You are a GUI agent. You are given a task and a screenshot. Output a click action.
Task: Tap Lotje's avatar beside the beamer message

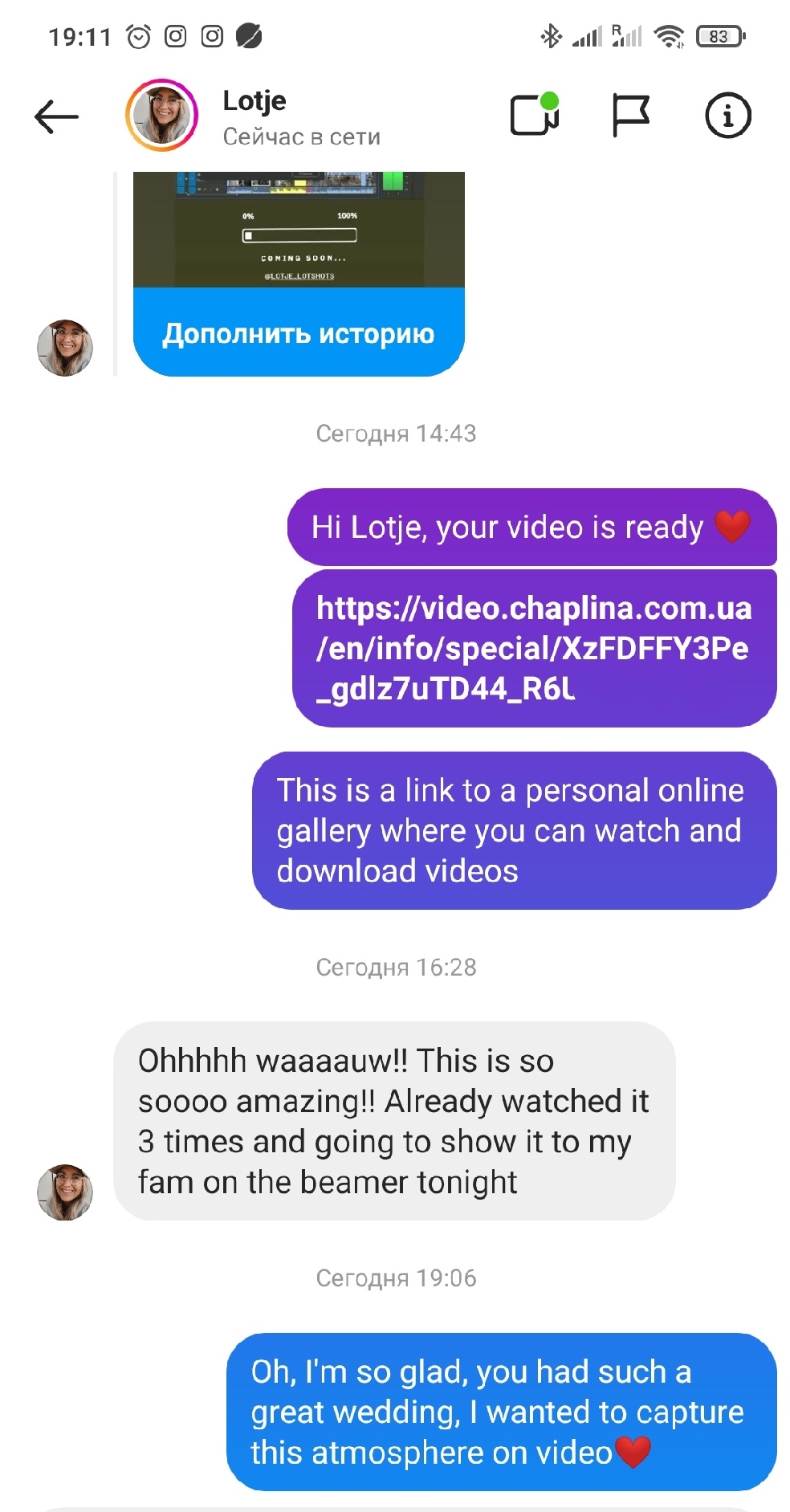point(65,1192)
